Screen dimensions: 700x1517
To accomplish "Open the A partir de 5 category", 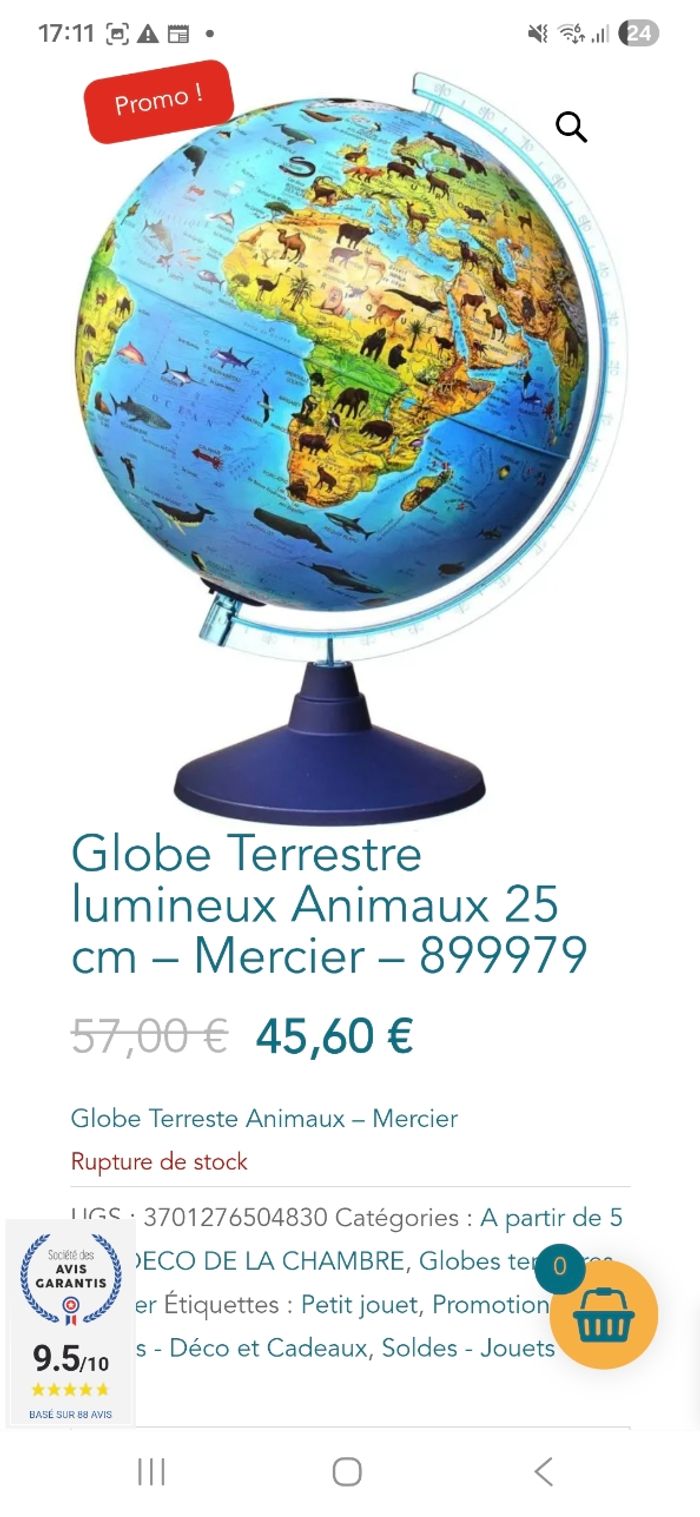I will coord(551,1217).
